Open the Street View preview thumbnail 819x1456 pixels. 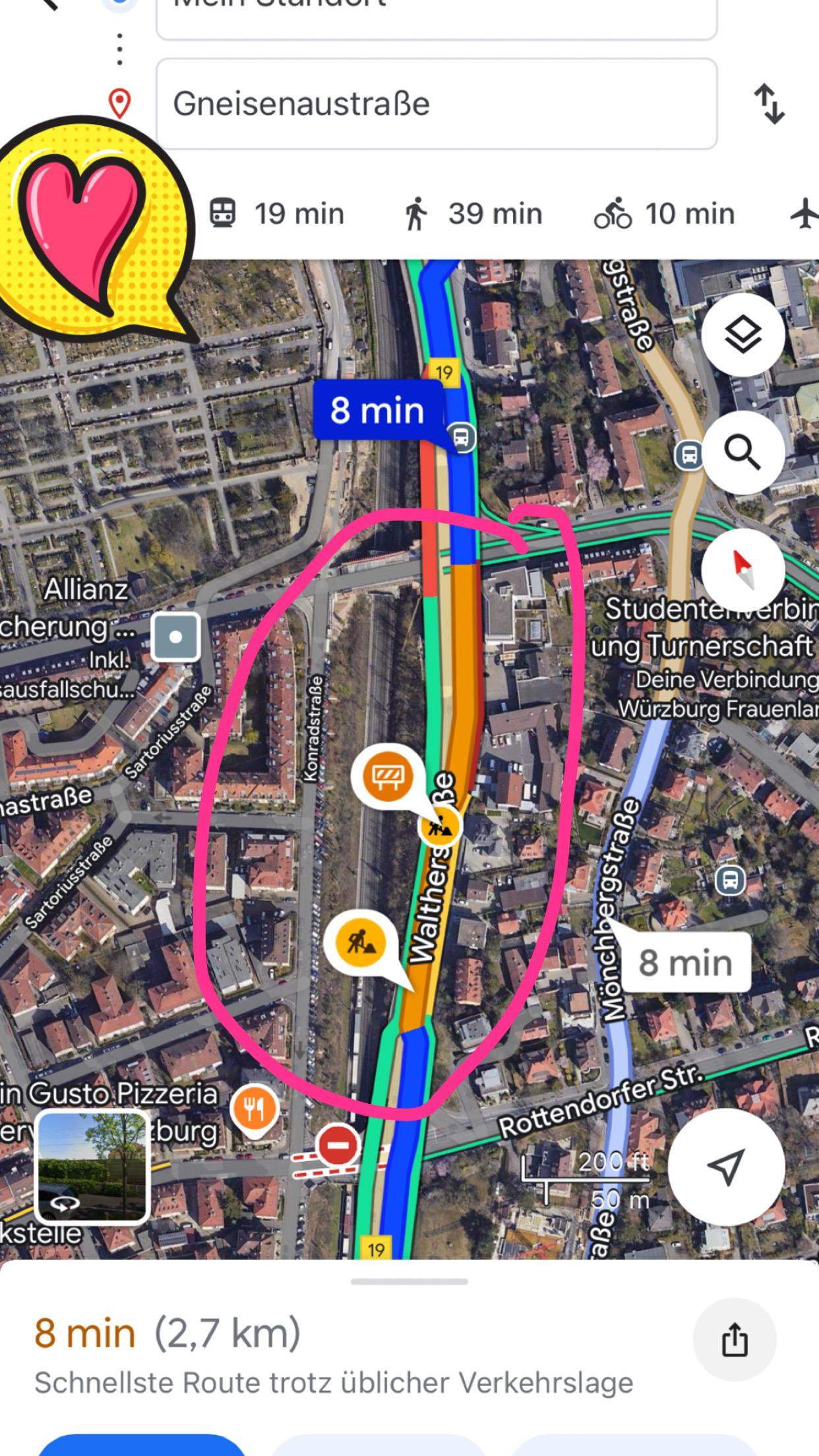[x=91, y=1167]
